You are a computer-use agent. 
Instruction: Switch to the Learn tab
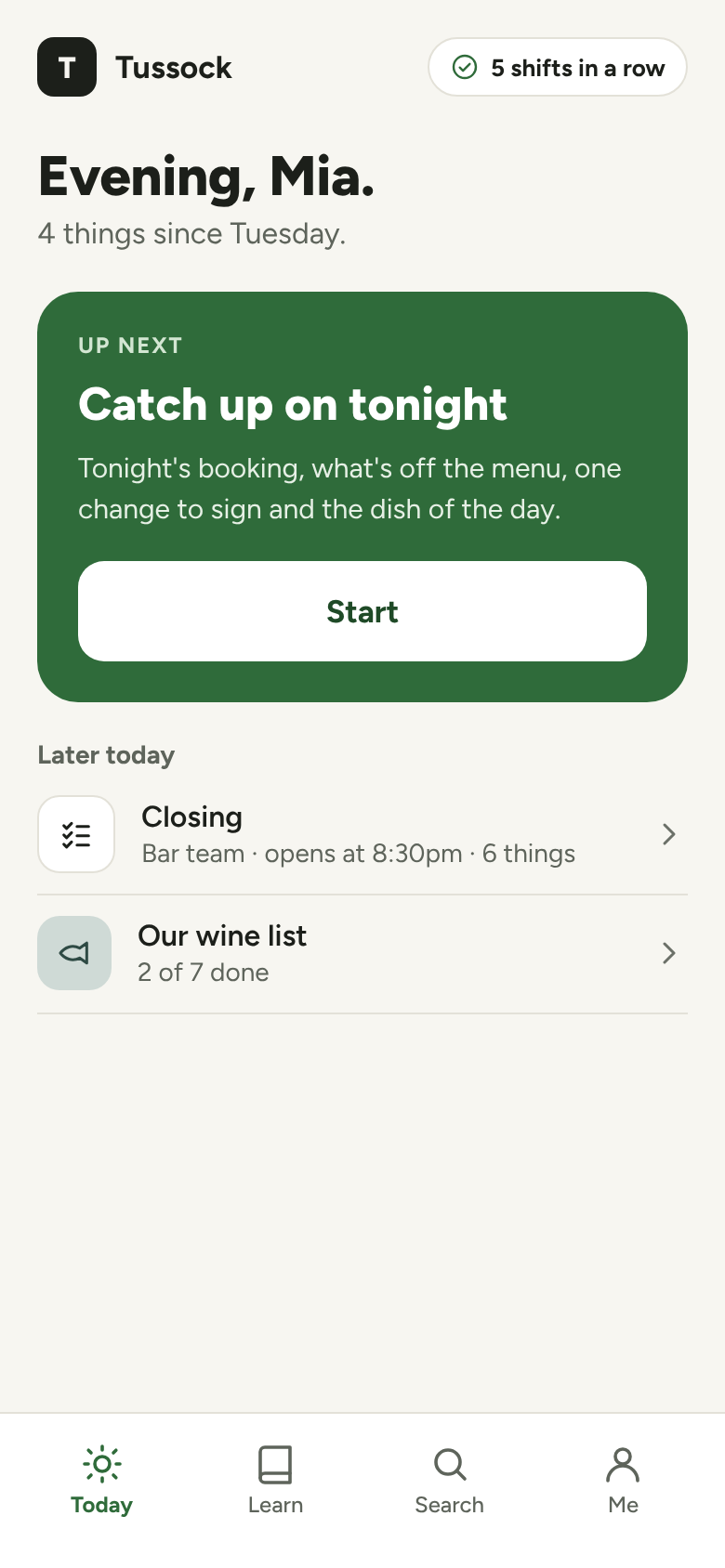275,1481
